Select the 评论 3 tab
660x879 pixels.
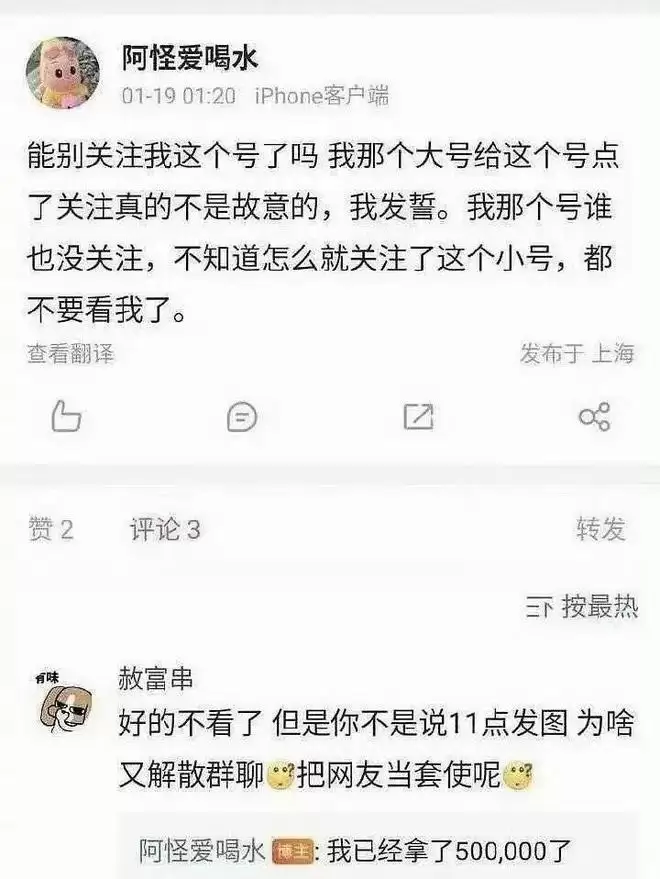165,529
